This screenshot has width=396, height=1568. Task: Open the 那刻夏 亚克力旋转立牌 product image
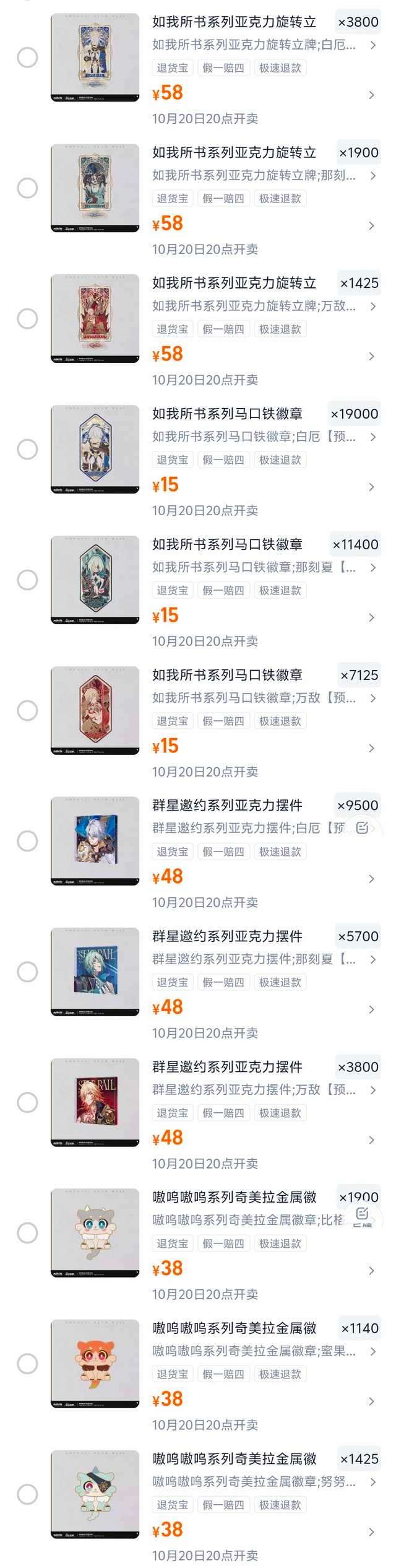[x=95, y=188]
